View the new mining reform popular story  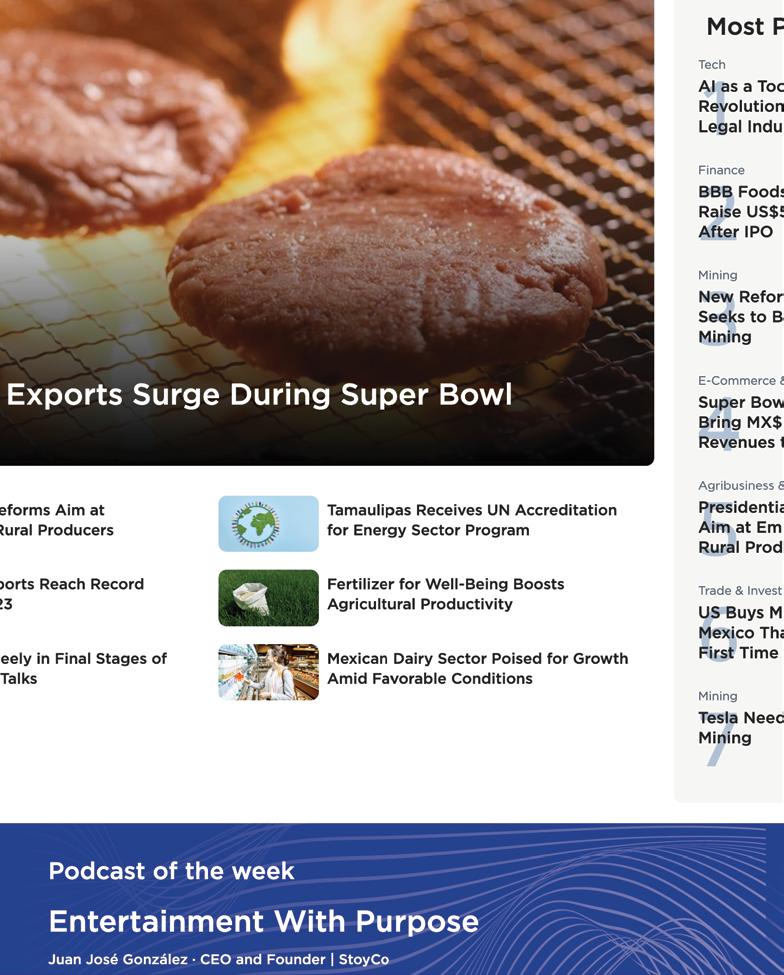[741, 316]
